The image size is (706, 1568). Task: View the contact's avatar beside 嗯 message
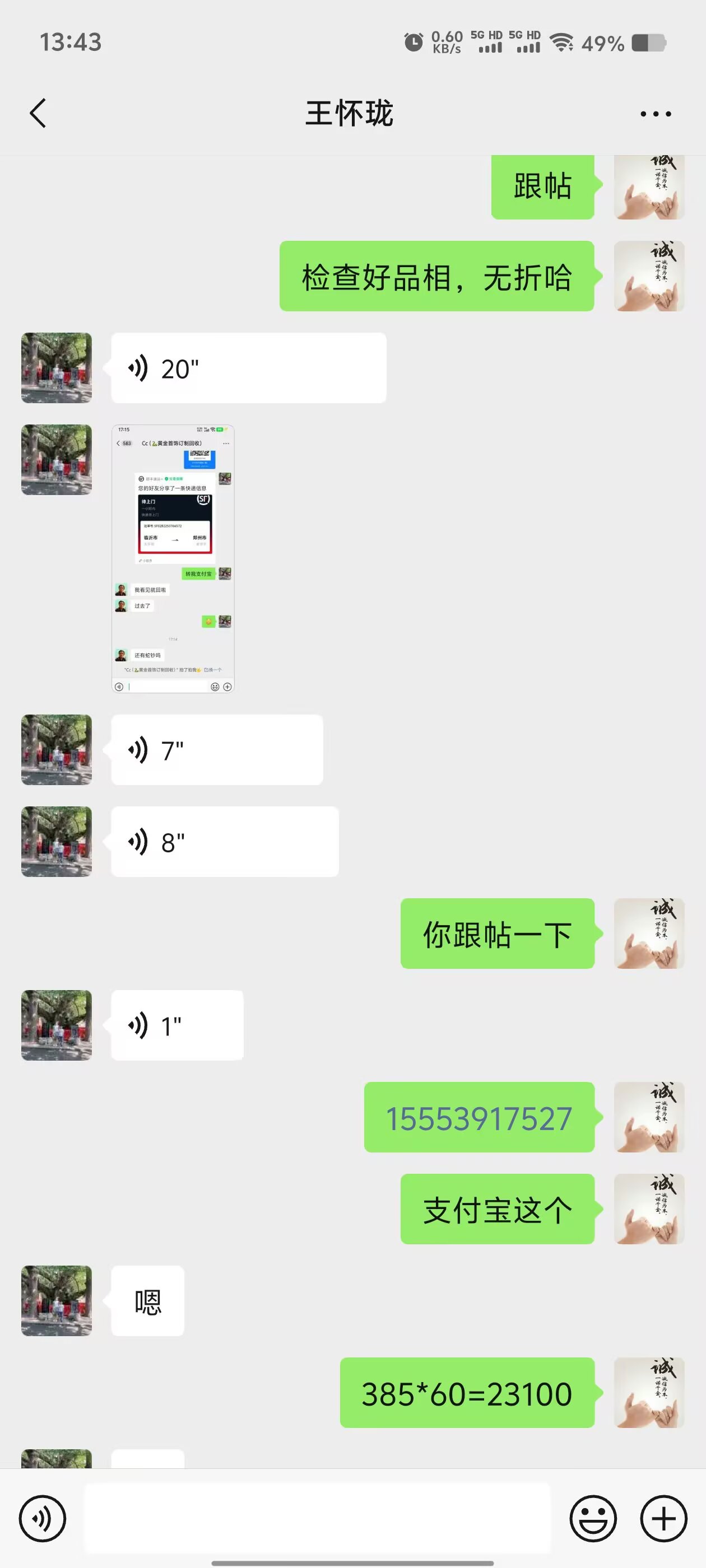pos(57,1301)
